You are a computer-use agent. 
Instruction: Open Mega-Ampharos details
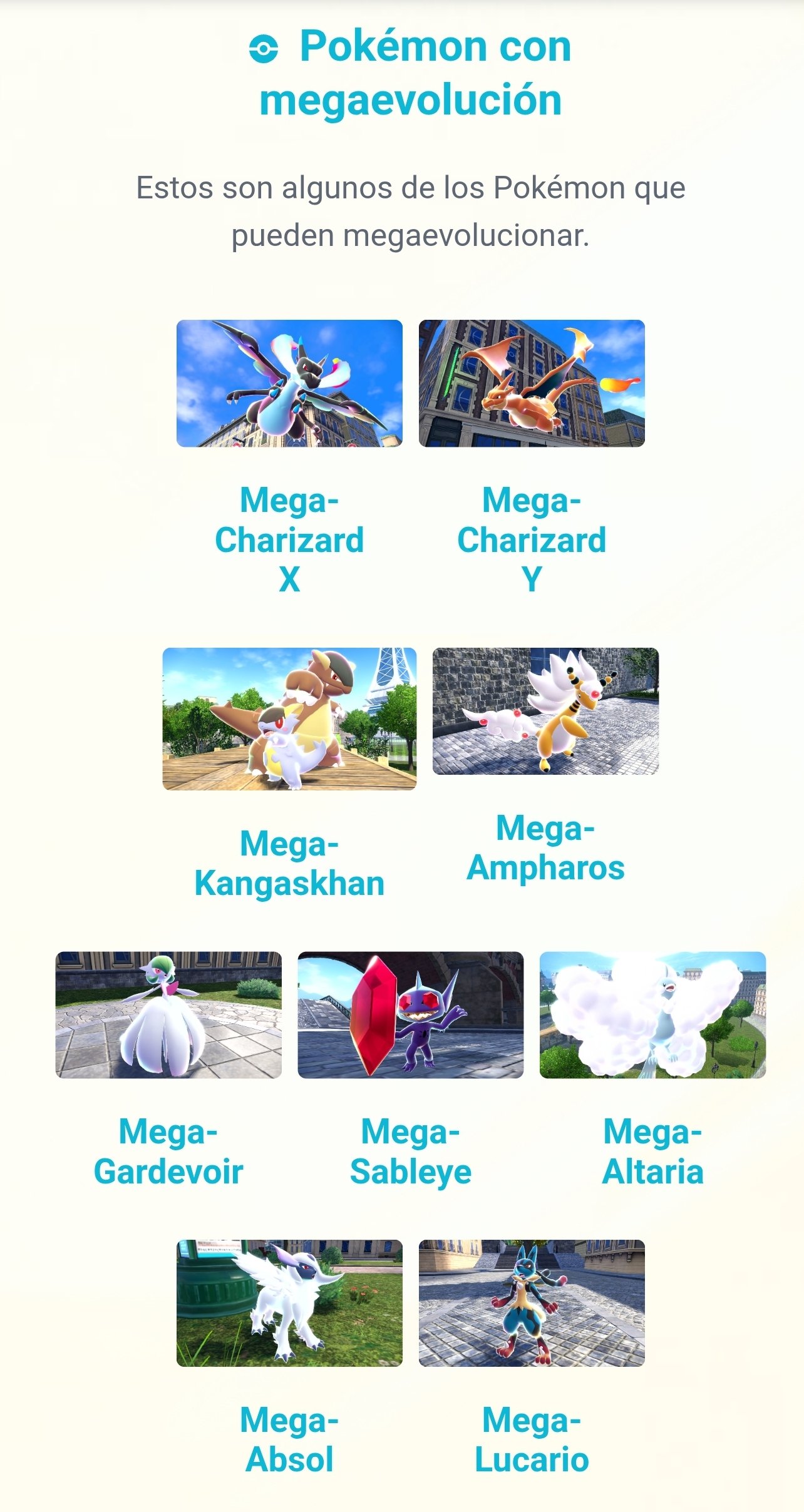pyautogui.click(x=545, y=711)
